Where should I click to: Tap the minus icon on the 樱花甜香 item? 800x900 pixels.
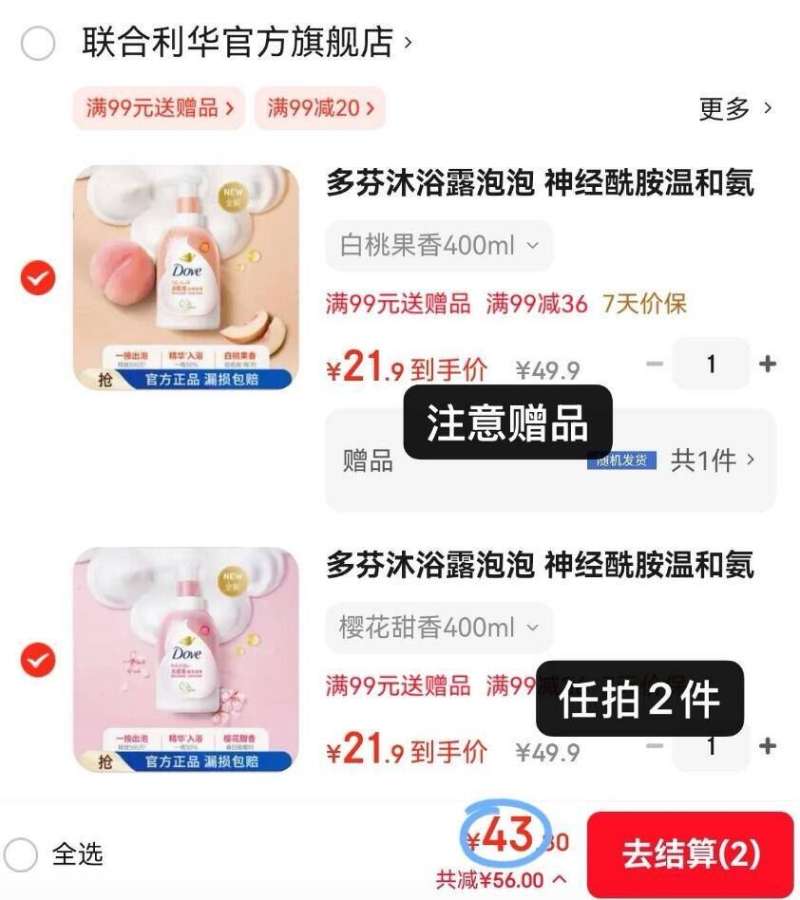coord(656,747)
